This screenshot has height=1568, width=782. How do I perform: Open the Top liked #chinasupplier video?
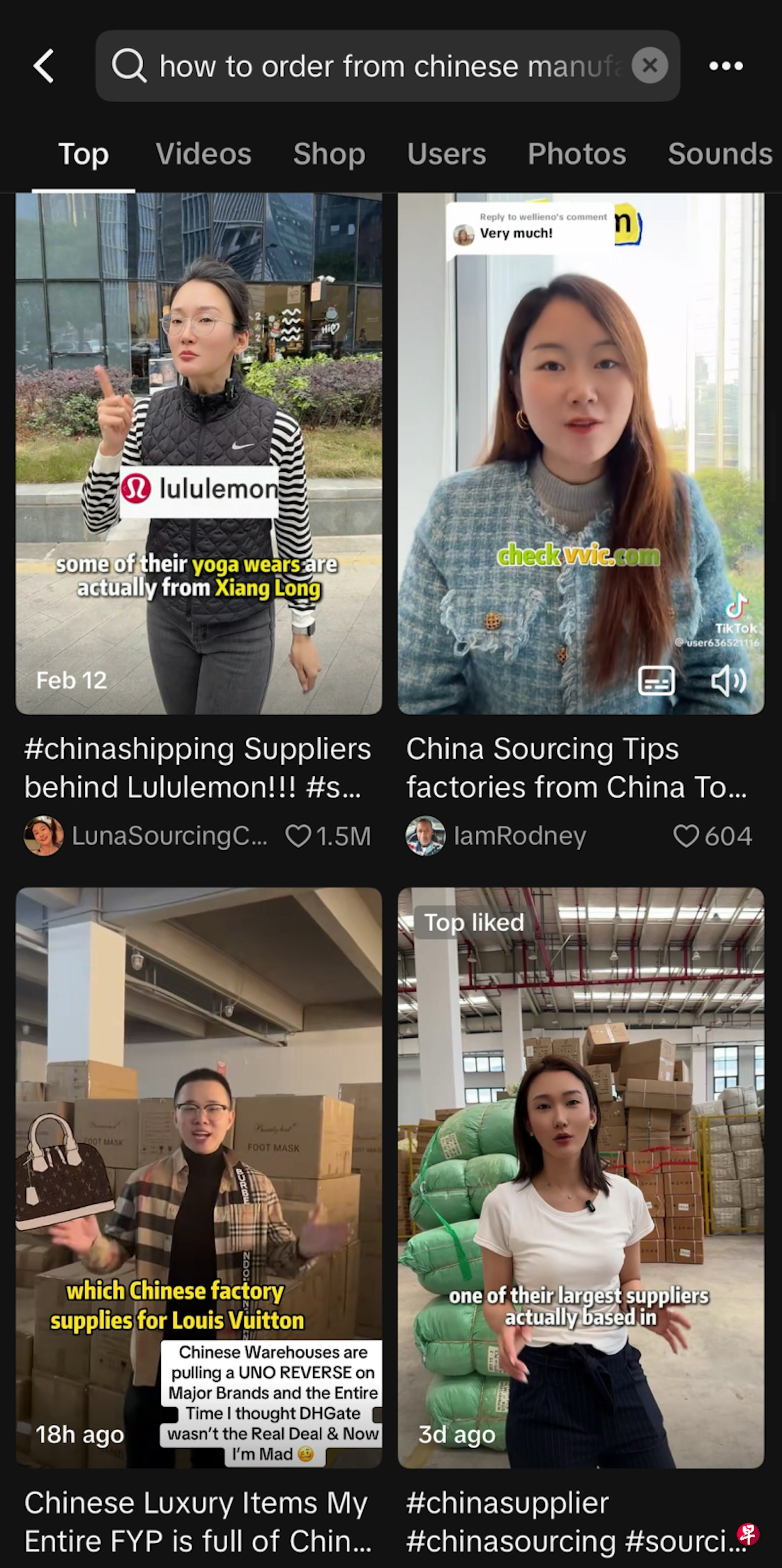pos(580,1178)
